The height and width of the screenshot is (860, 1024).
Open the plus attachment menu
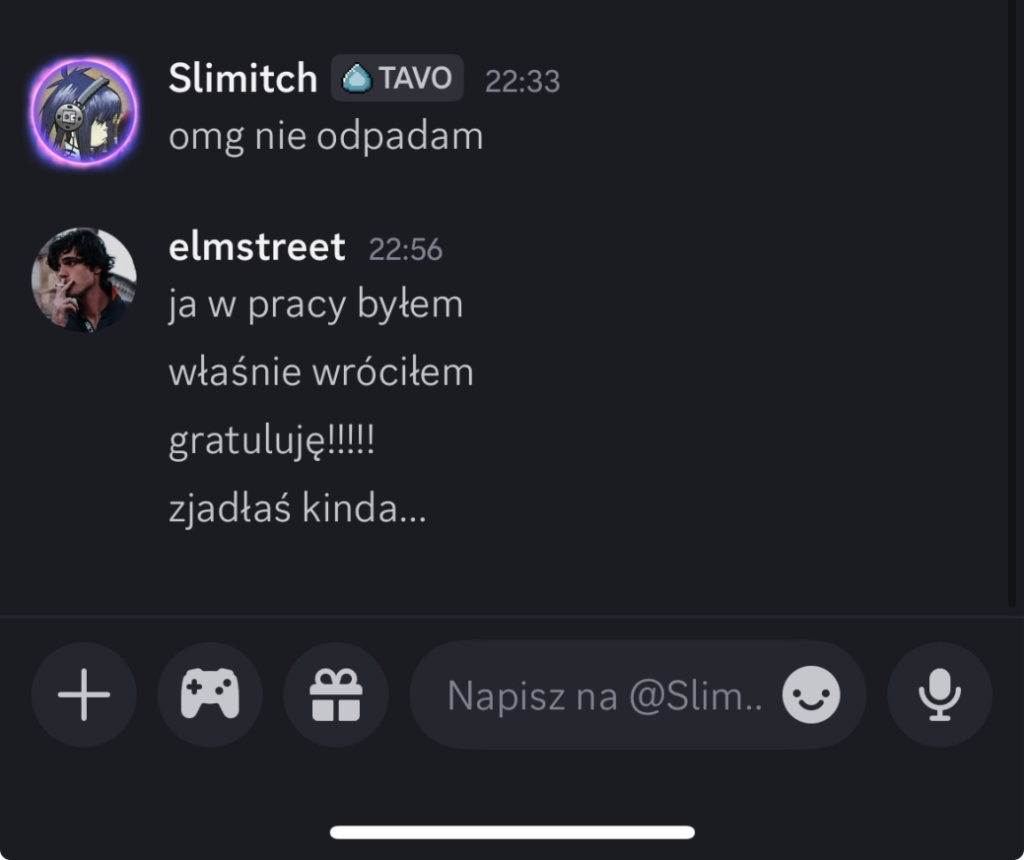click(x=84, y=694)
